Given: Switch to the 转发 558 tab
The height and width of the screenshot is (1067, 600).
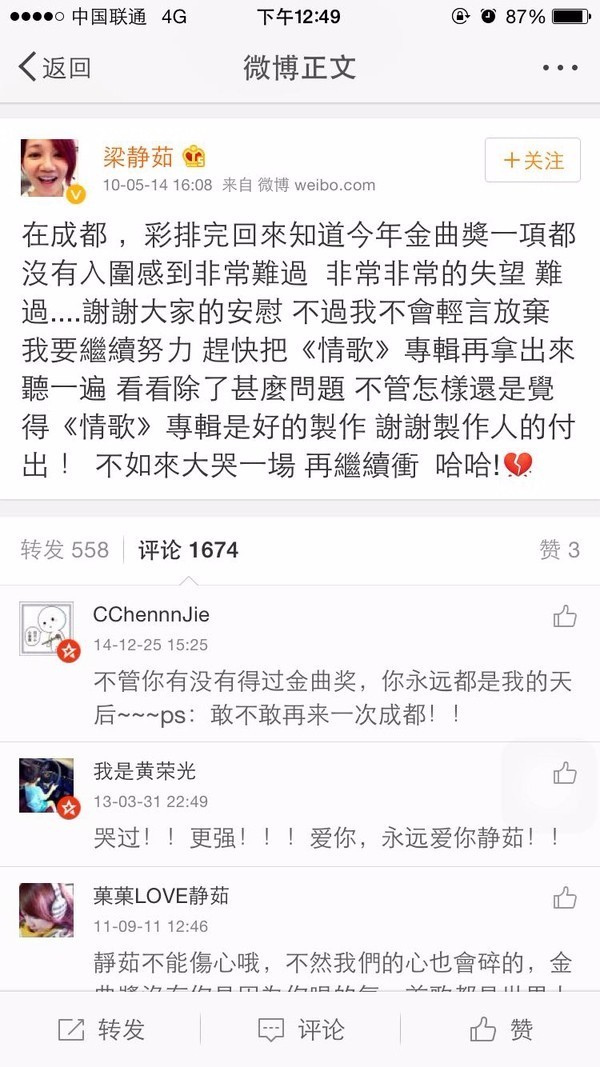Looking at the screenshot, I should pos(64,549).
